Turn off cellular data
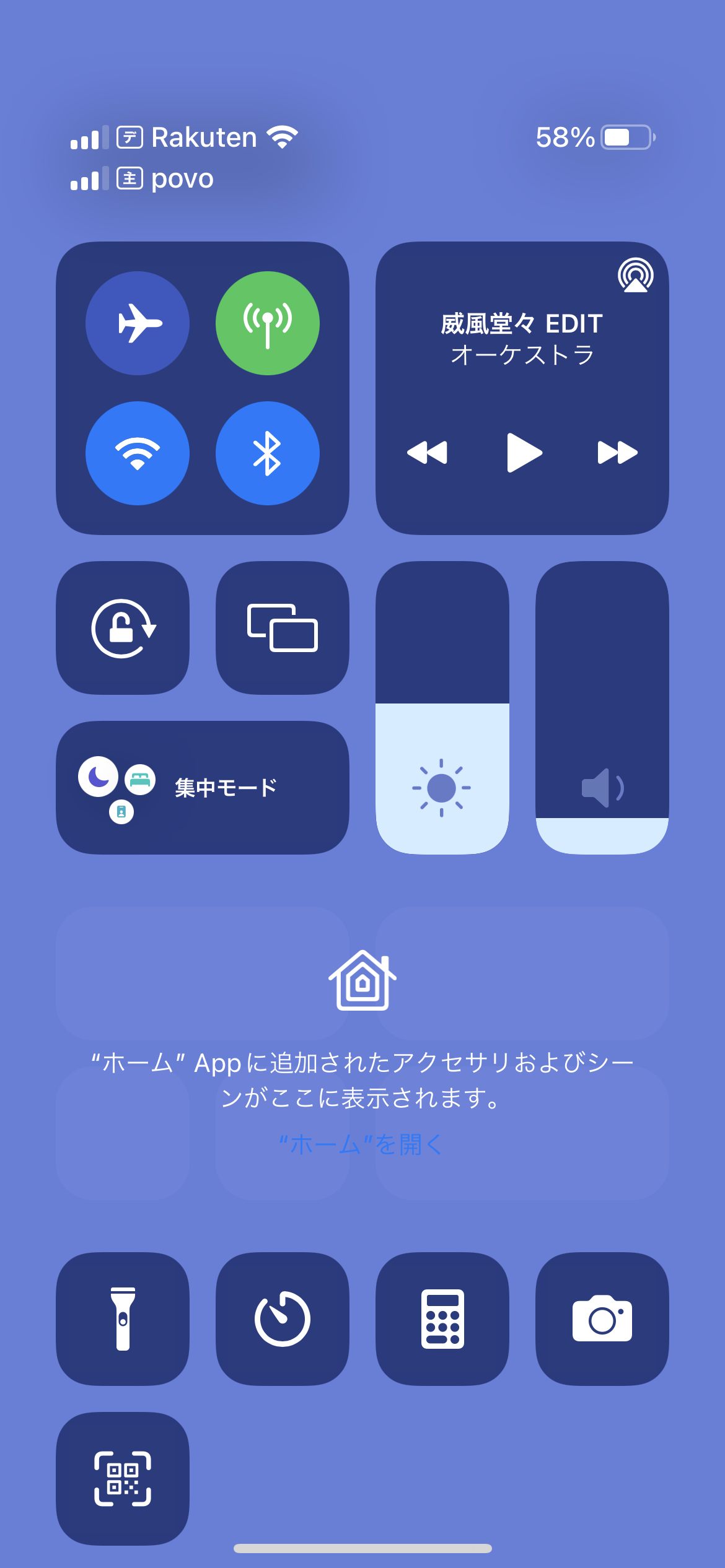The height and width of the screenshot is (1568, 725). click(x=268, y=323)
